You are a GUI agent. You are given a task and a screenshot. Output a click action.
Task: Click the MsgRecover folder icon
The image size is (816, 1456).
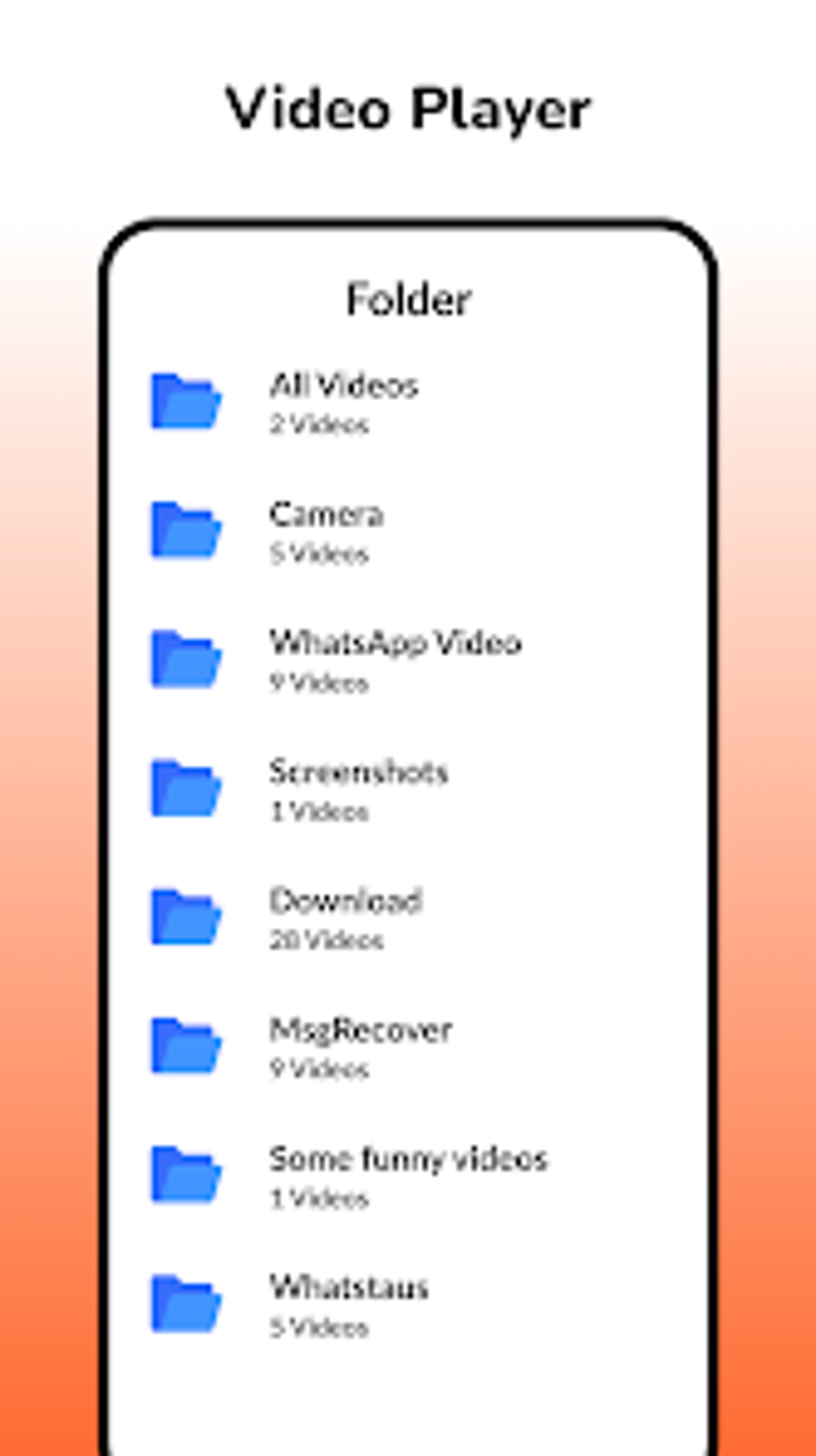(x=186, y=1043)
